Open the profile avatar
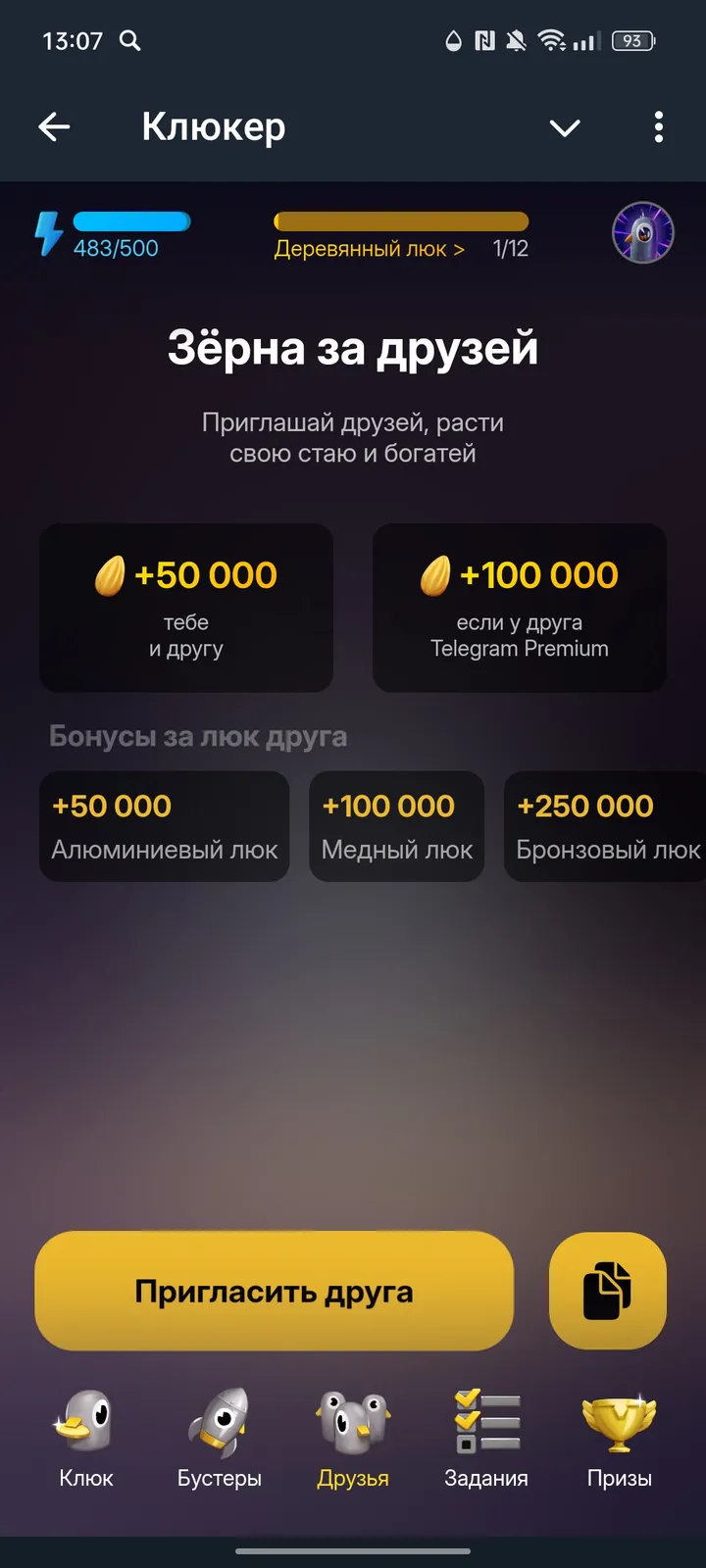This screenshot has height=1568, width=706. (642, 233)
